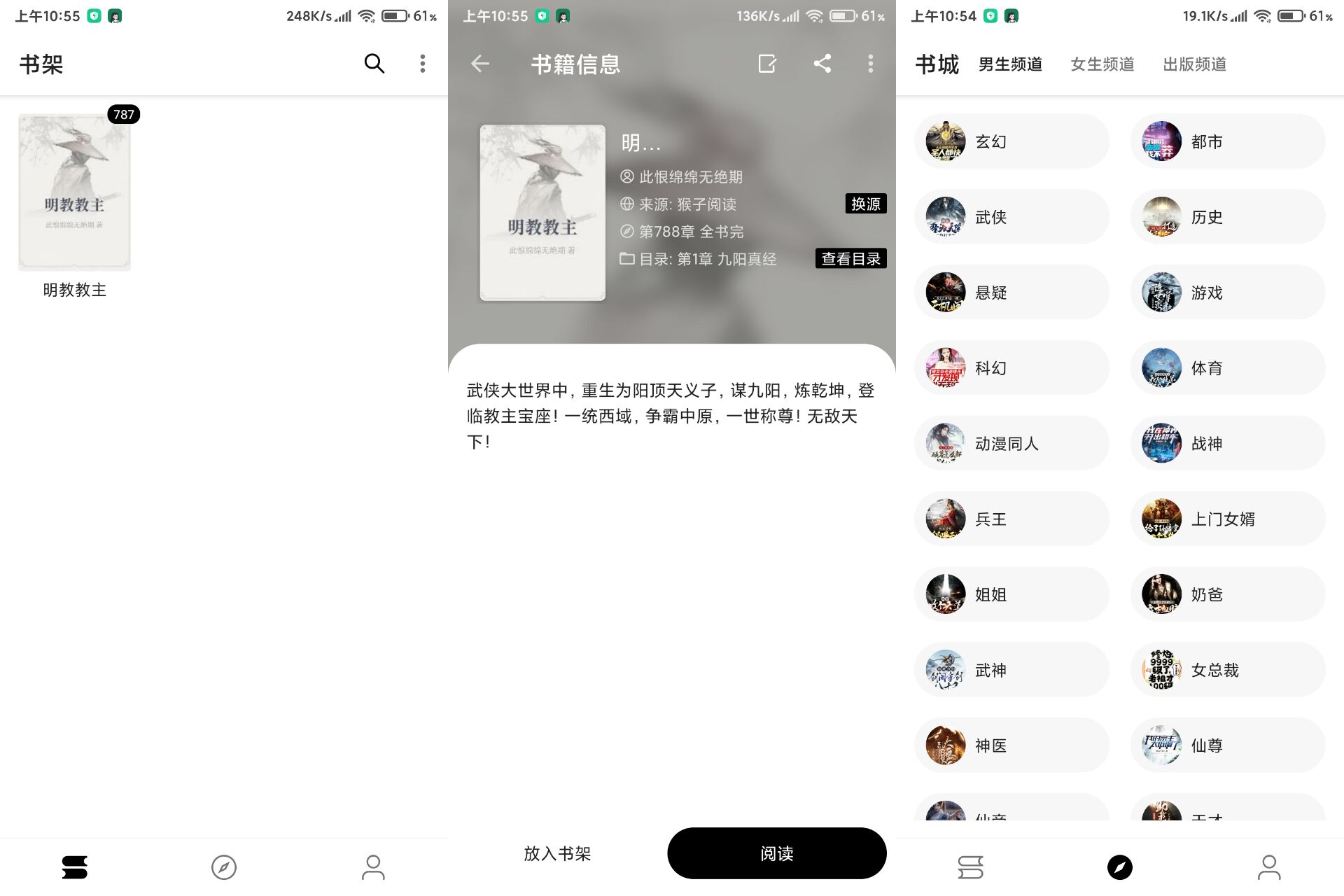Open the 动漫同人 category
Screen dimensions: 1344x896
1011,444
